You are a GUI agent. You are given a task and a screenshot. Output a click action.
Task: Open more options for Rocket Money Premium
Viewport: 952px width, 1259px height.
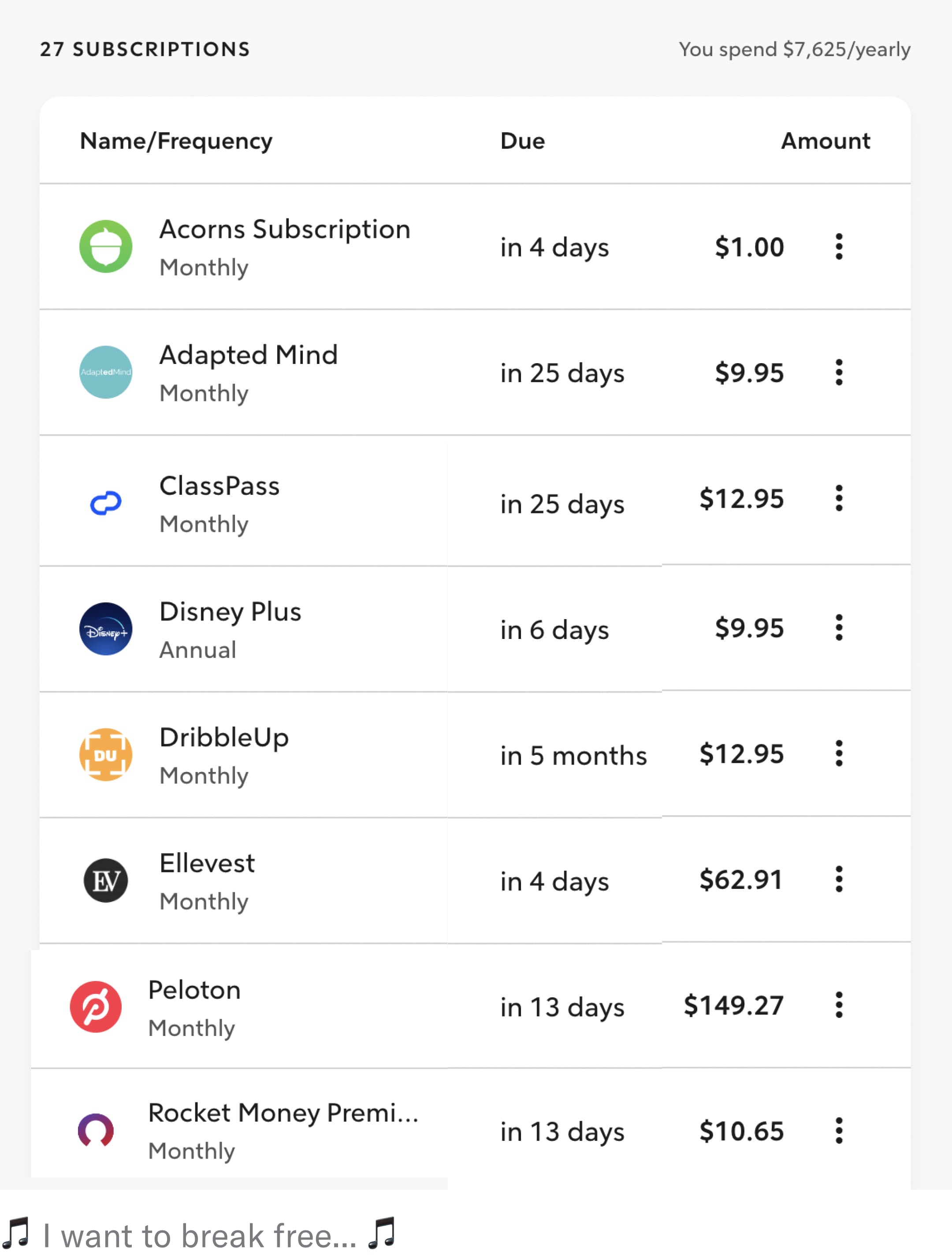(x=839, y=1132)
